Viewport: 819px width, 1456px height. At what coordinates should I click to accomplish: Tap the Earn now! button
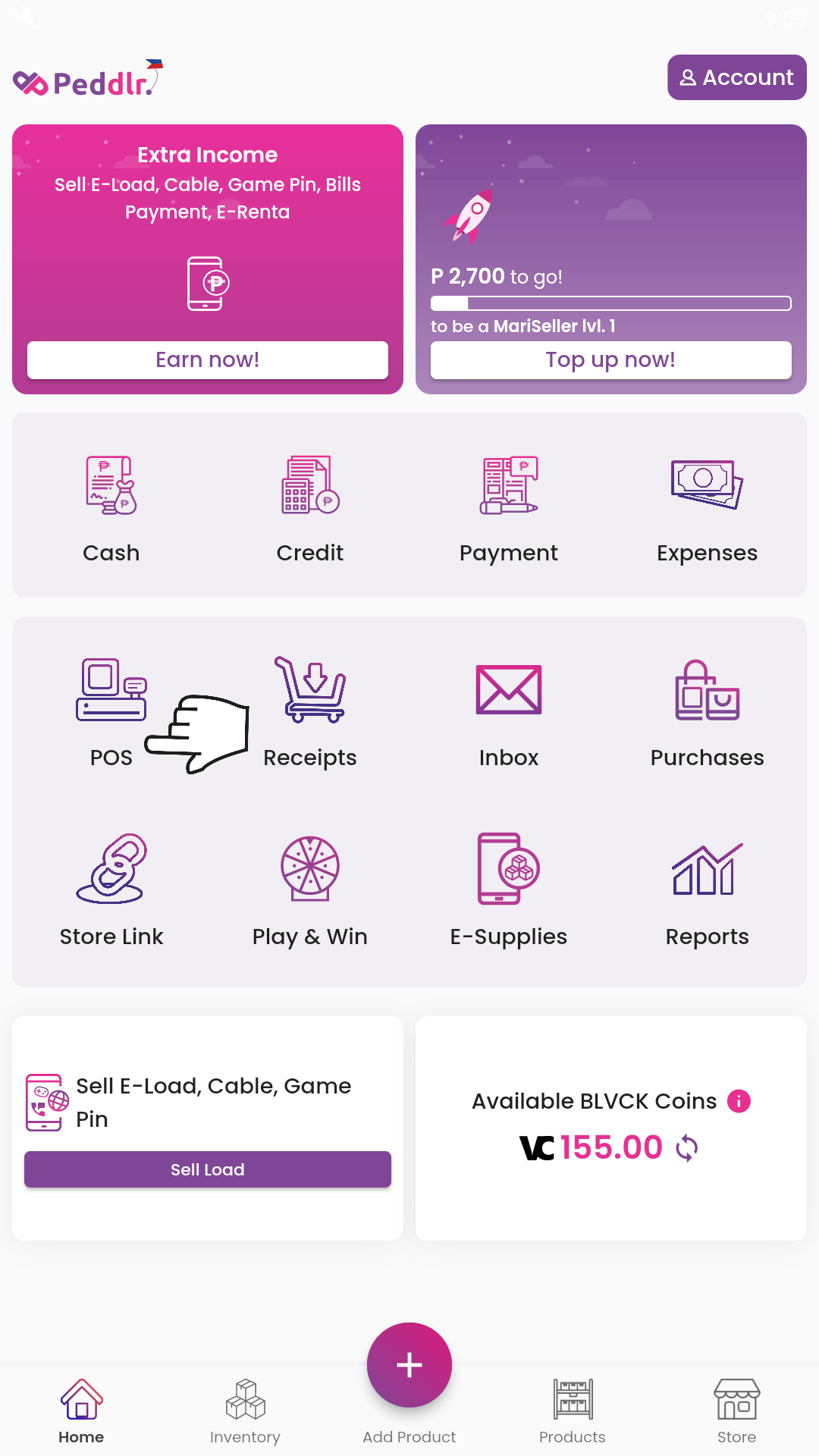click(x=207, y=359)
